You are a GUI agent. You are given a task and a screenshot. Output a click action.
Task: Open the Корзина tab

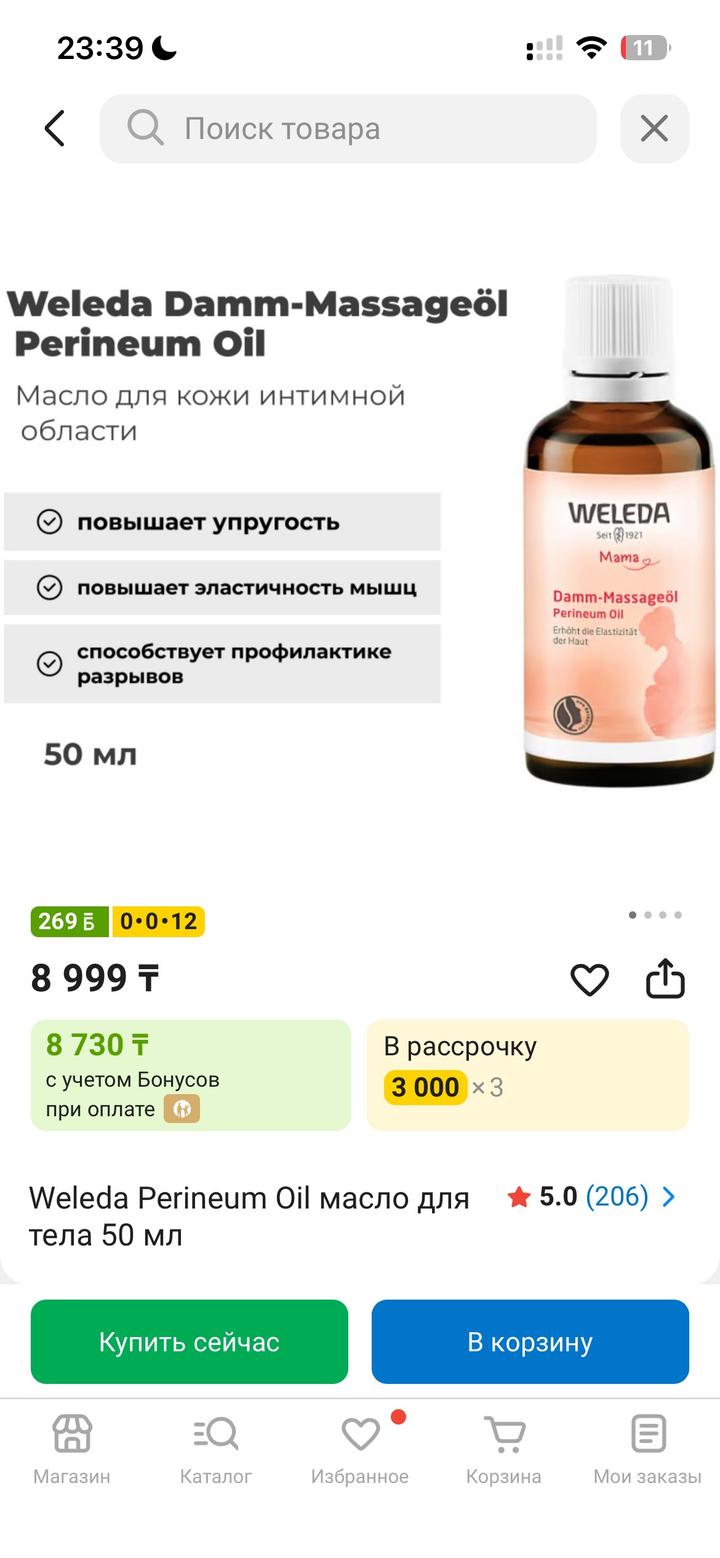(504, 1449)
